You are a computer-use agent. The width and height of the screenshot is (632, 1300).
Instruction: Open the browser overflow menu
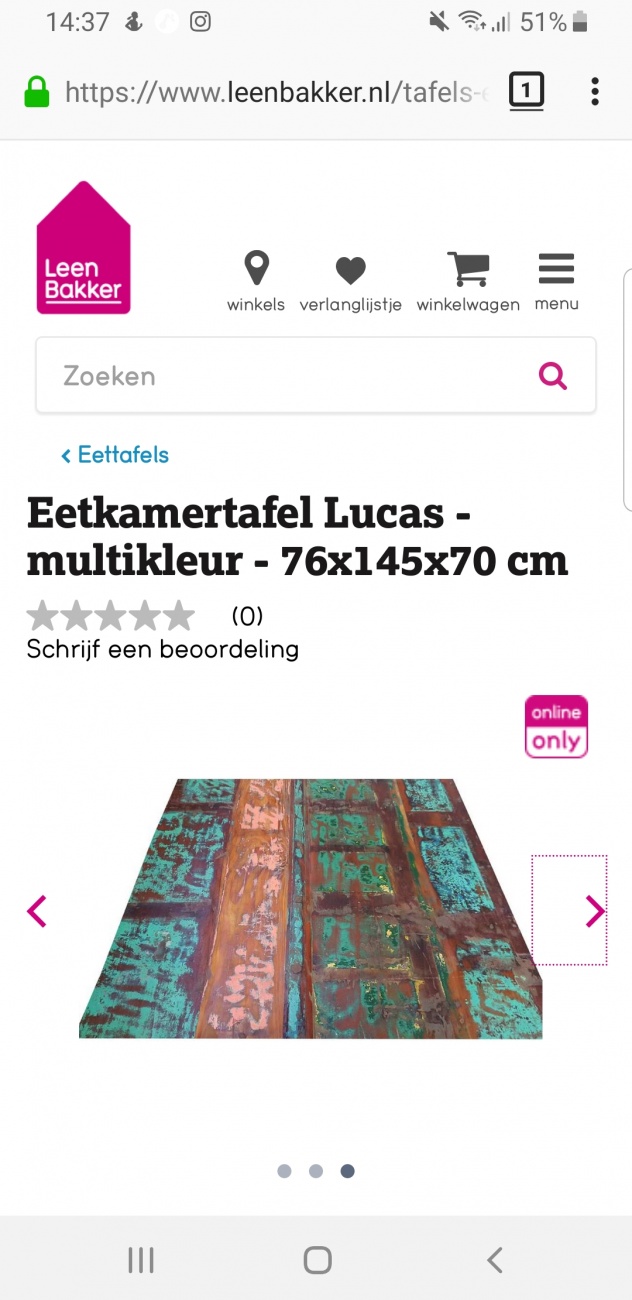click(x=595, y=92)
